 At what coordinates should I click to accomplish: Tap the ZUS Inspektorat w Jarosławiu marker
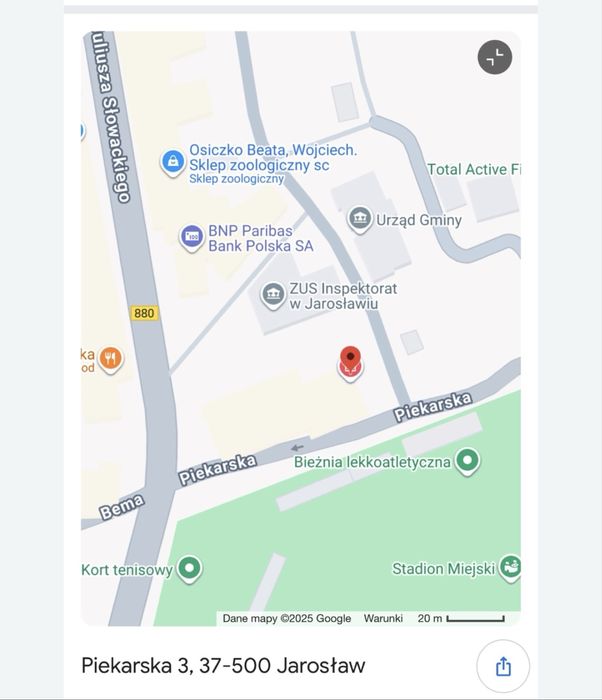click(x=273, y=295)
